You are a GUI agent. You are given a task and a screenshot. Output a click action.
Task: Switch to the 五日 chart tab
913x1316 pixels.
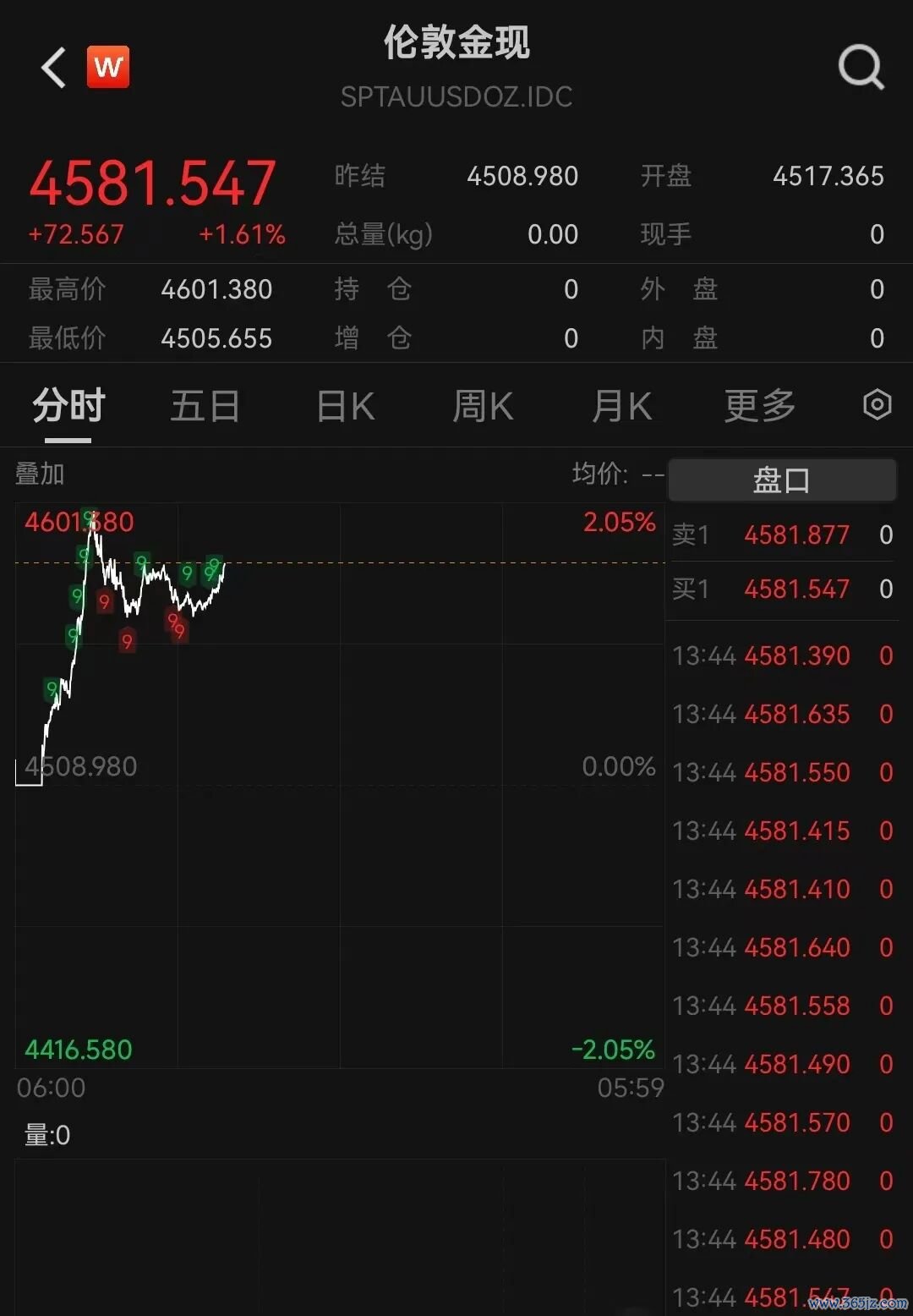click(205, 406)
